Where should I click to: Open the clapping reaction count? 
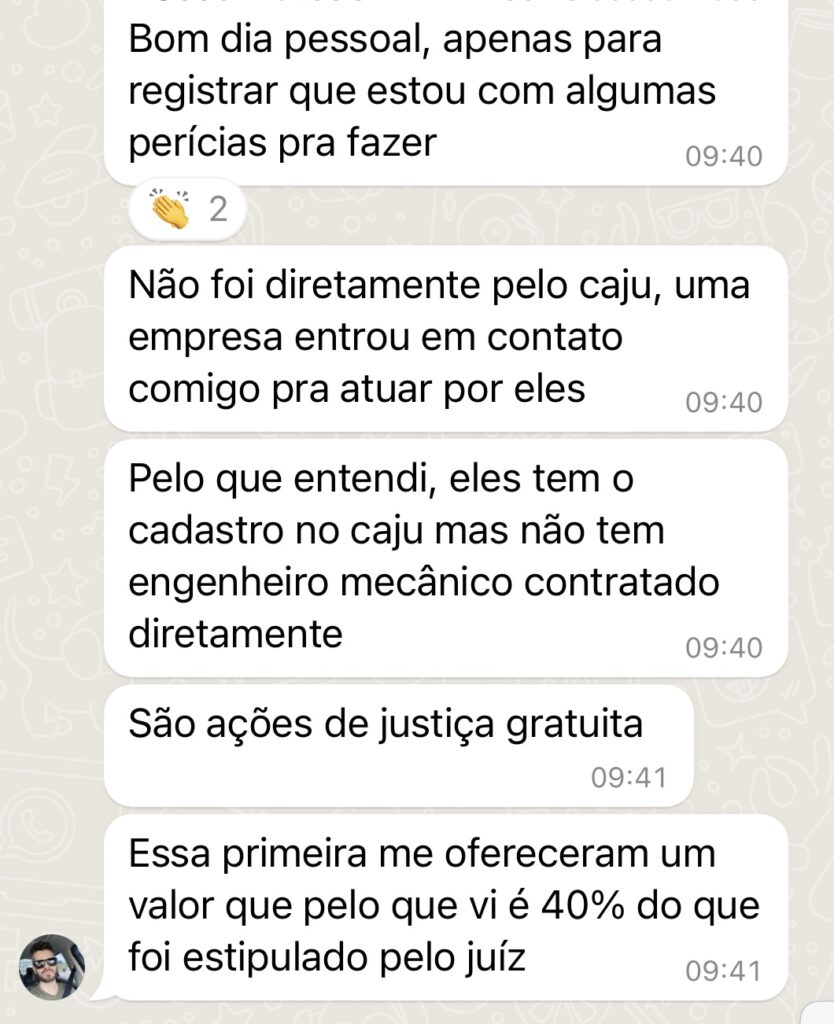pos(187,208)
